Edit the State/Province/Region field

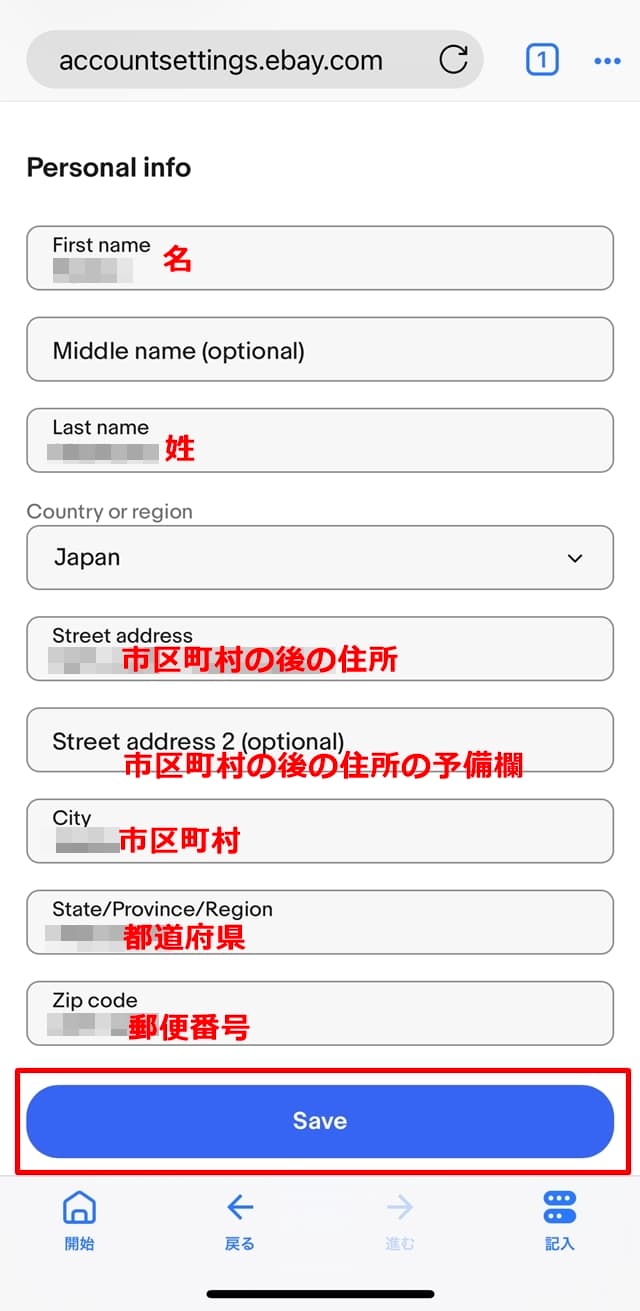tap(320, 922)
